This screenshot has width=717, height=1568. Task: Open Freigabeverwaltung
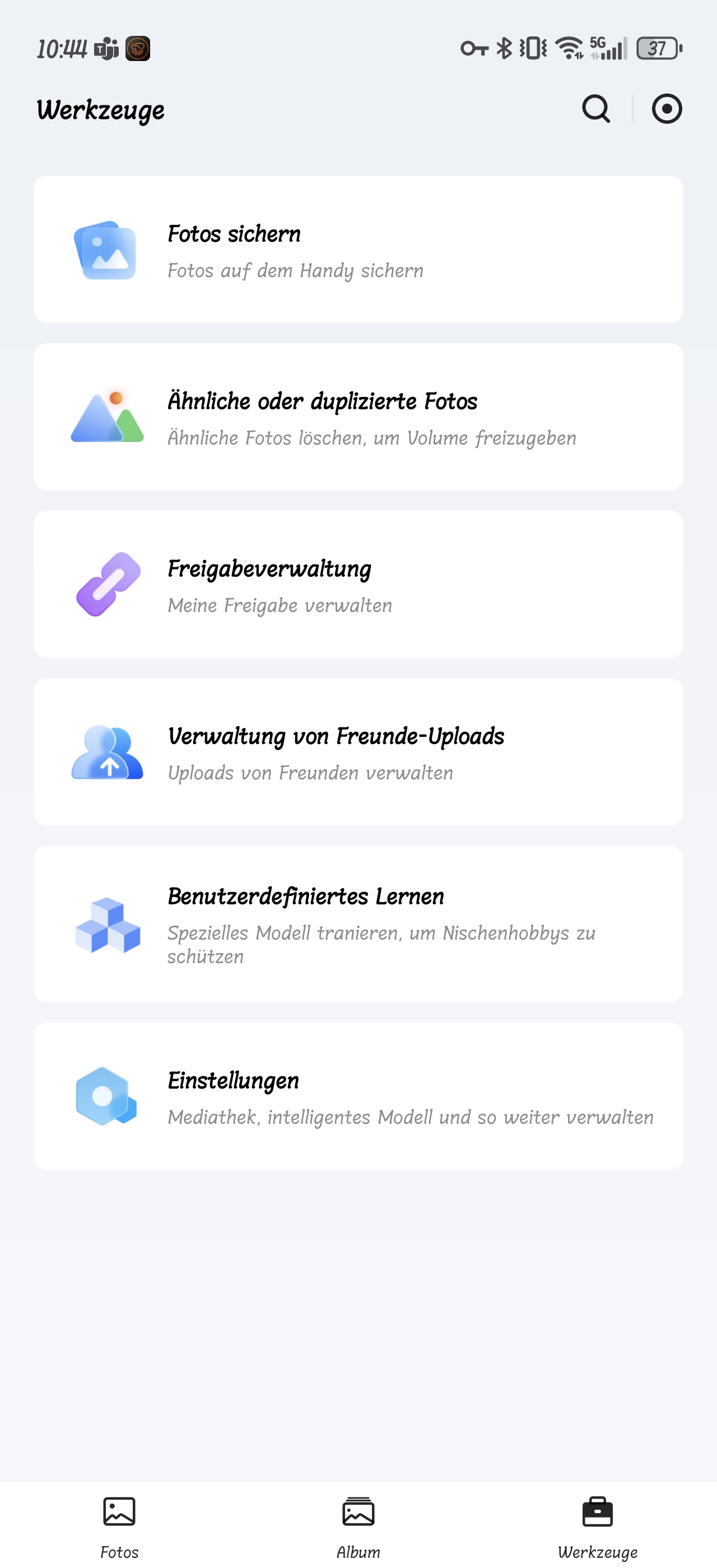tap(358, 584)
